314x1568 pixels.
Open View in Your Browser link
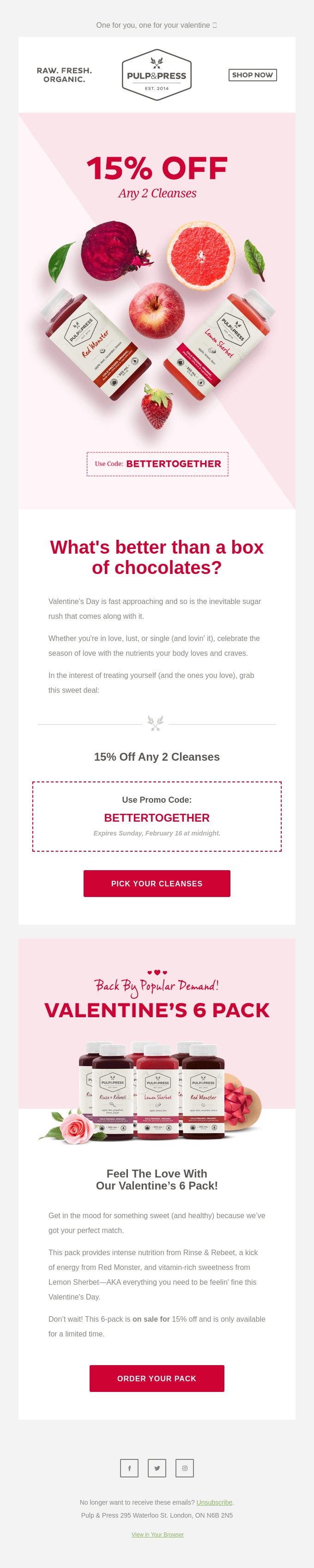157,1535
